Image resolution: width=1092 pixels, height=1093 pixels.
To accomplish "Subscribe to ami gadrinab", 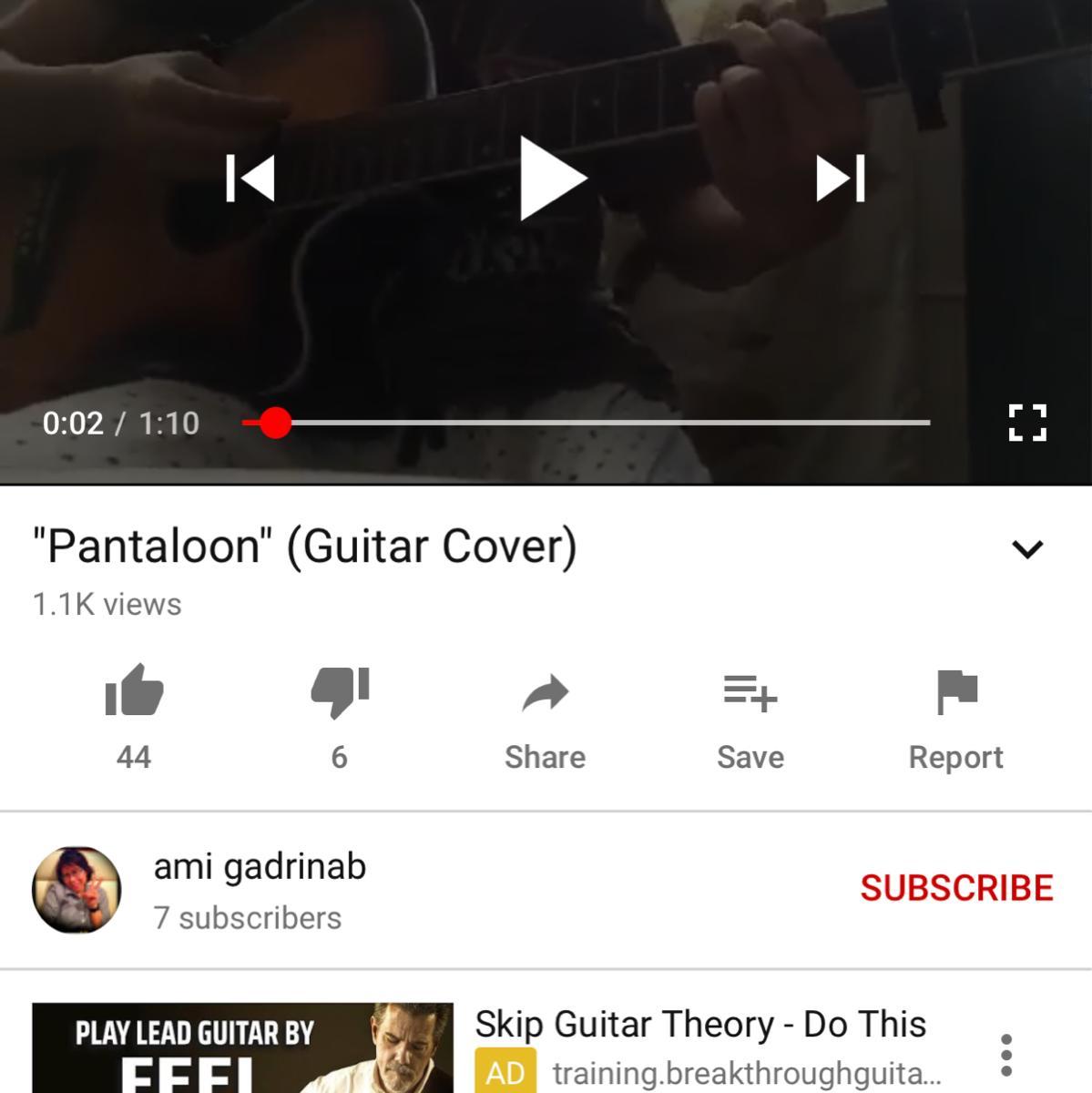I will [x=956, y=888].
